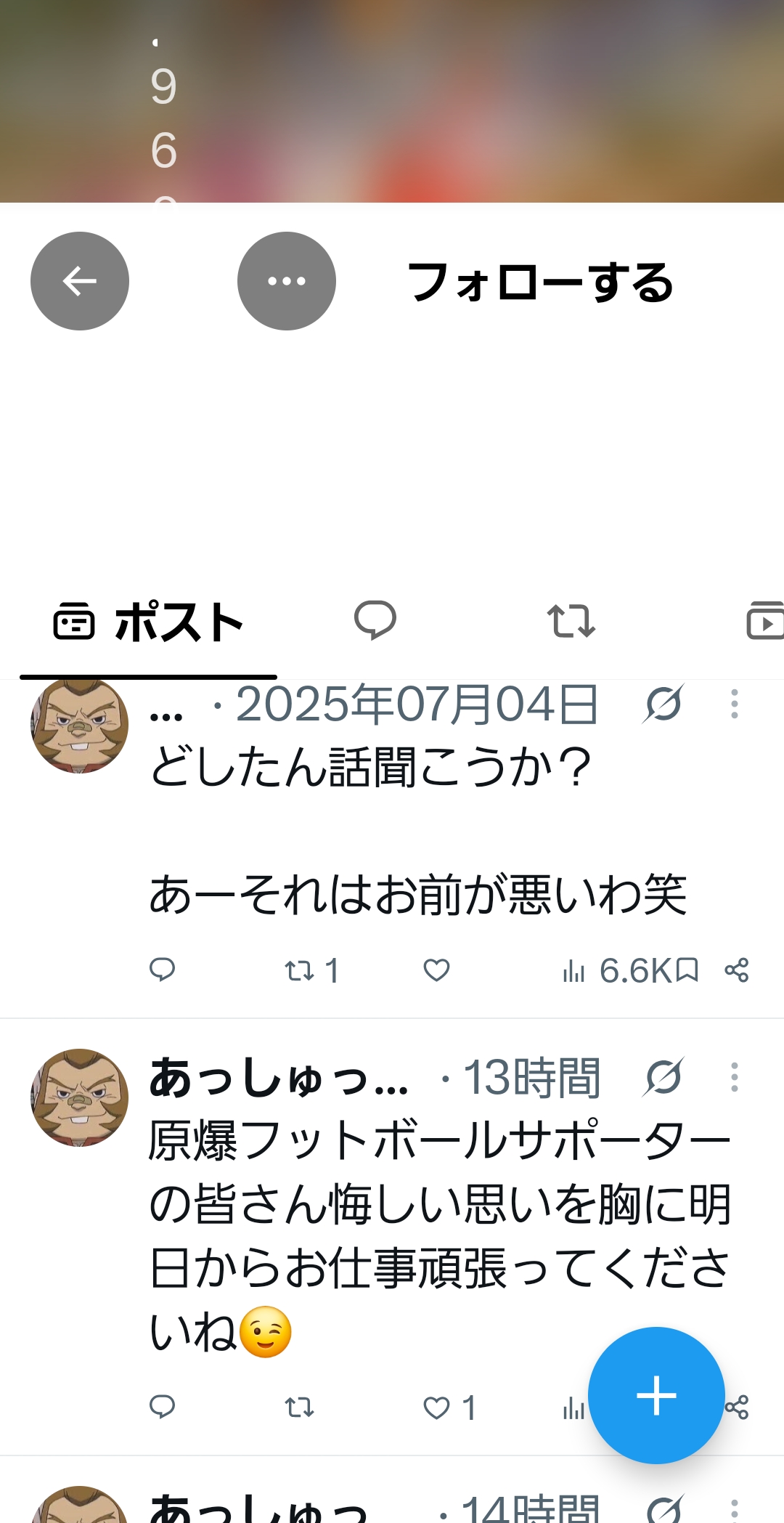Go back using the arrow button
The image size is (784, 1523).
pyautogui.click(x=80, y=281)
